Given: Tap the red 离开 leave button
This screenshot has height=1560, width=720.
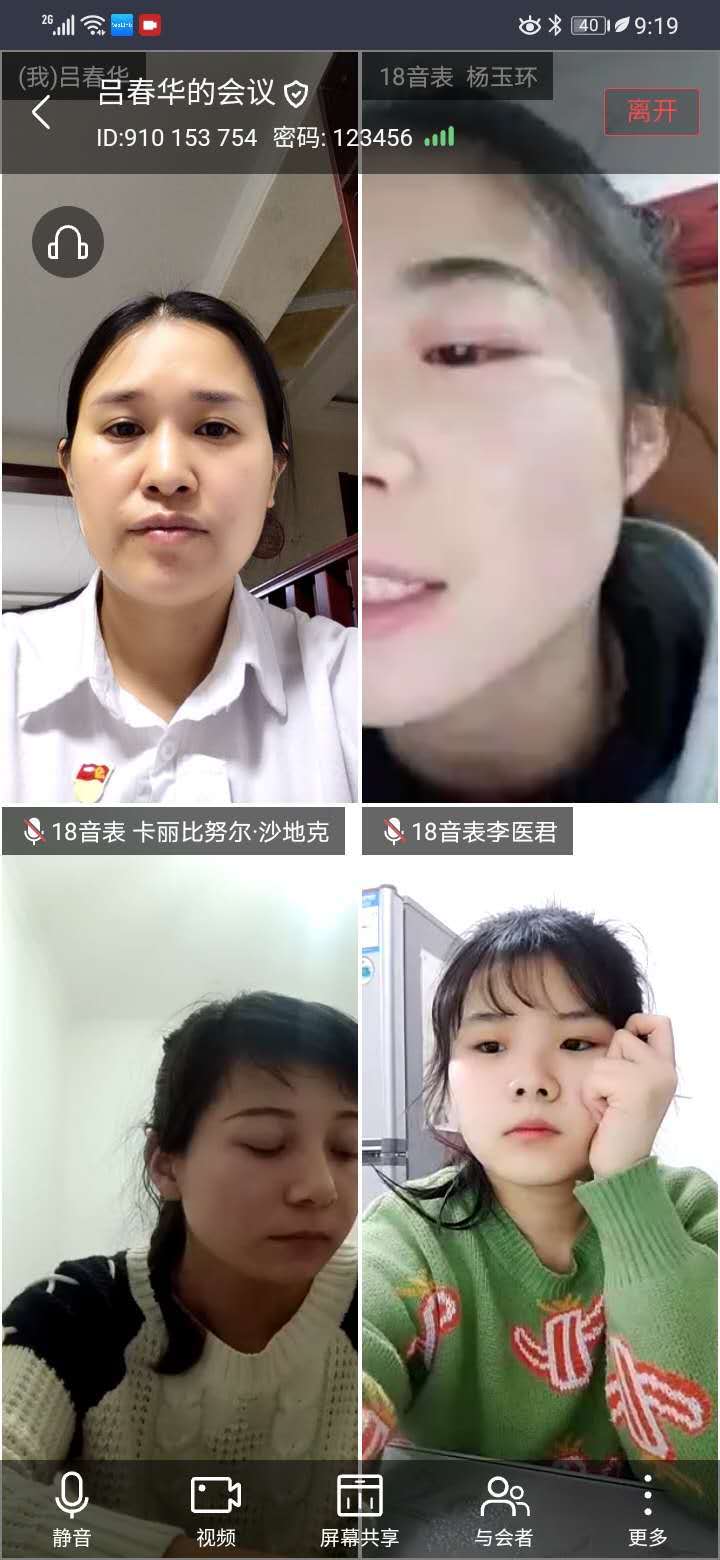Looking at the screenshot, I should click(x=652, y=111).
